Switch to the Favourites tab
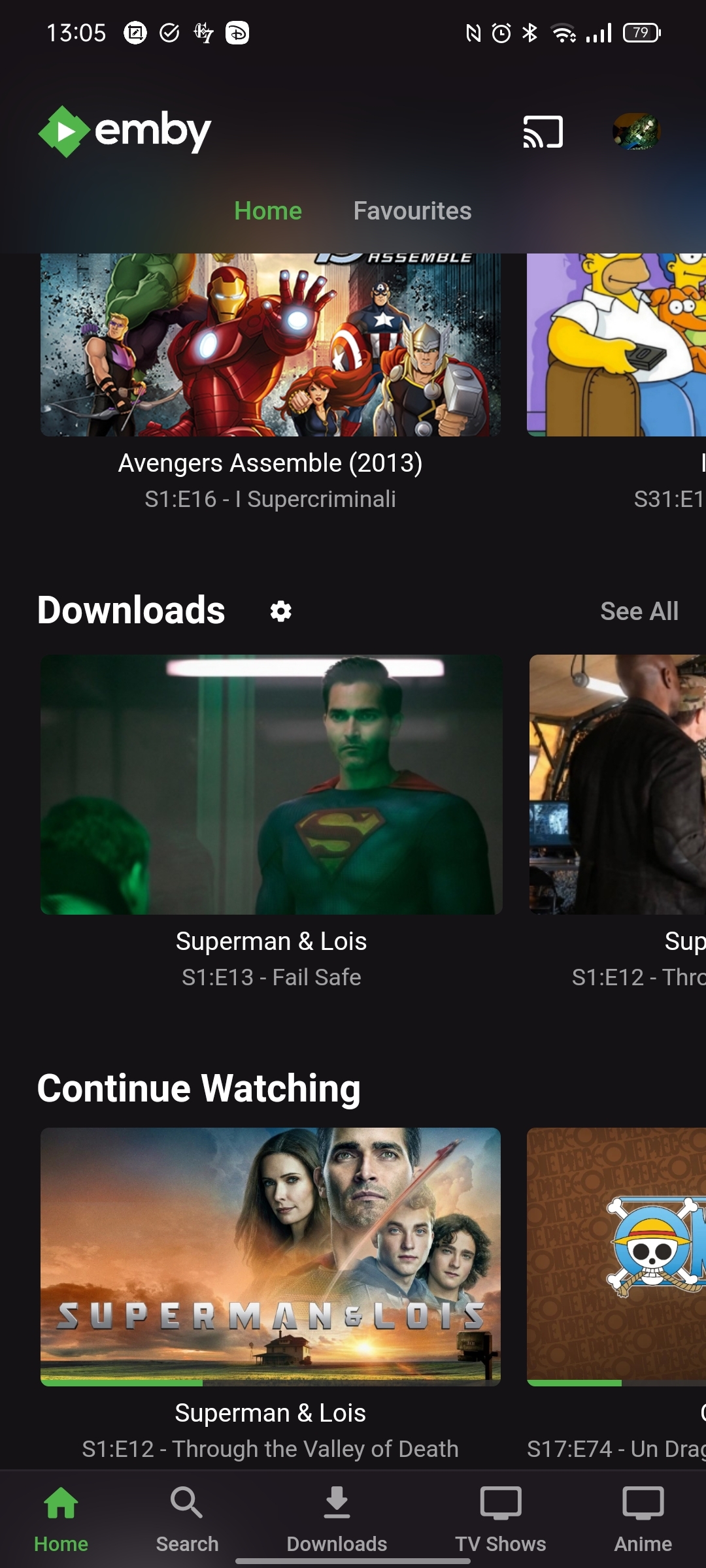The image size is (706, 1568). 412,211
